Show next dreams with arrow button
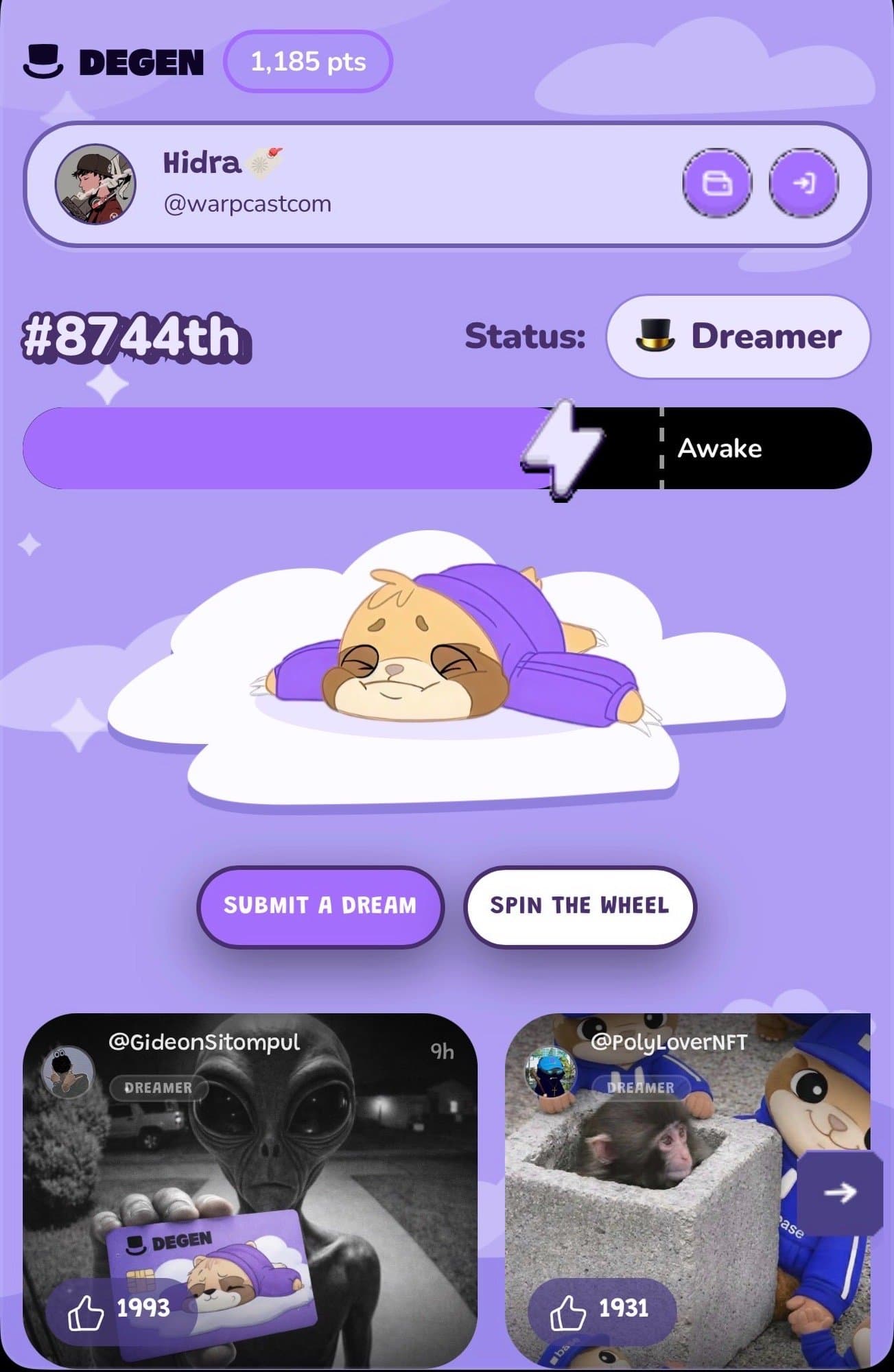 coord(840,1192)
